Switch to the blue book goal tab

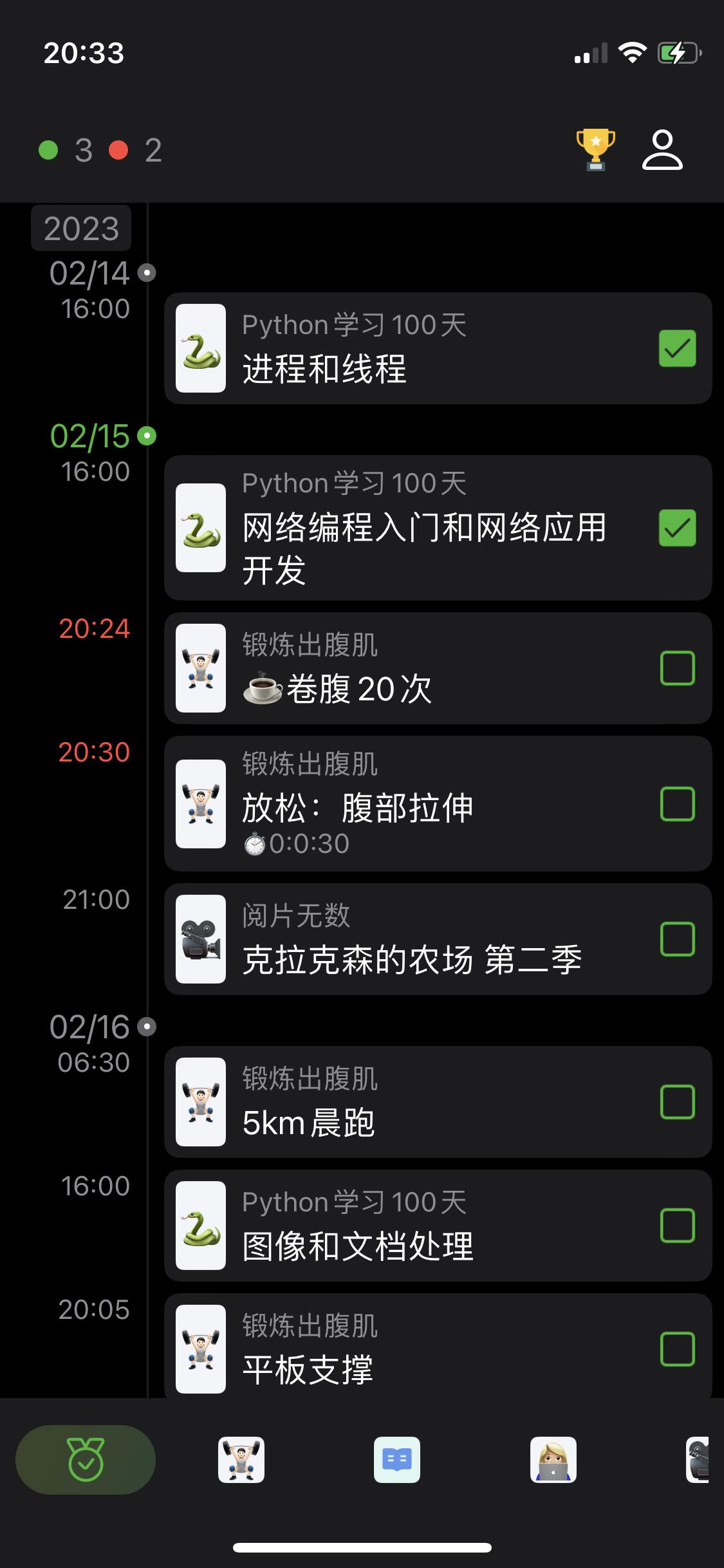[397, 1460]
